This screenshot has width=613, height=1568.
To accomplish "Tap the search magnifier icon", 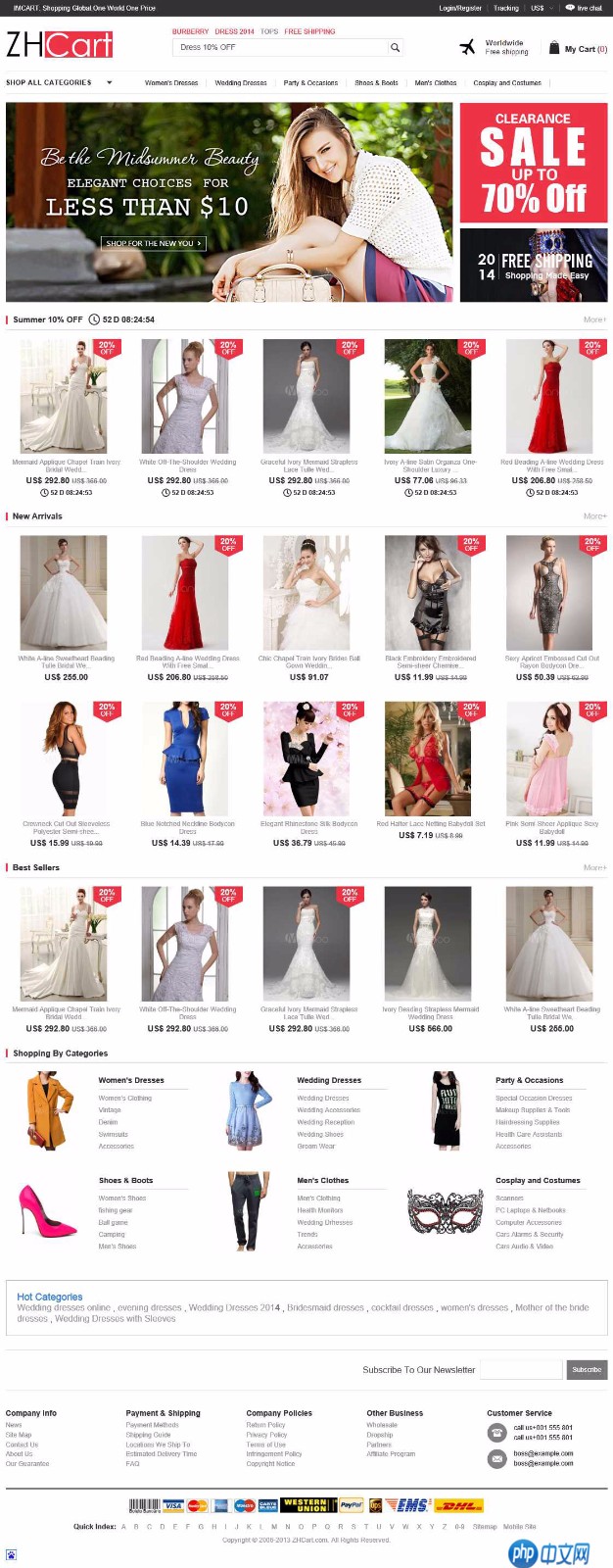I will 395,47.
